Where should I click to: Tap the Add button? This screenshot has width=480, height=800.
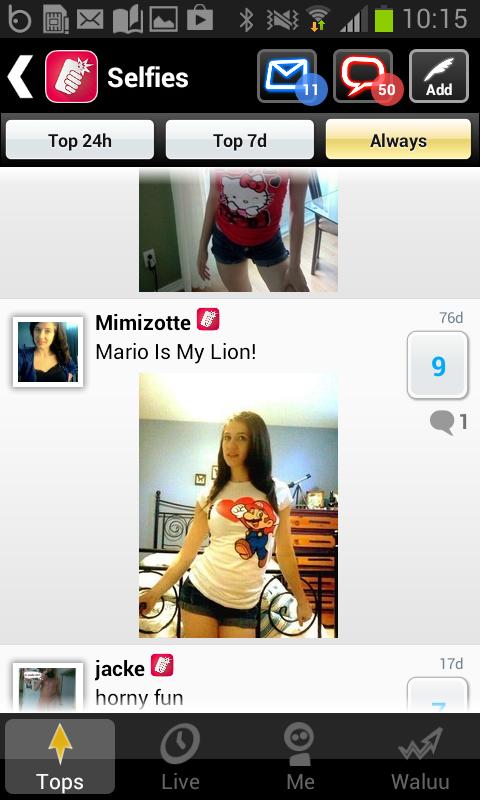click(x=439, y=77)
